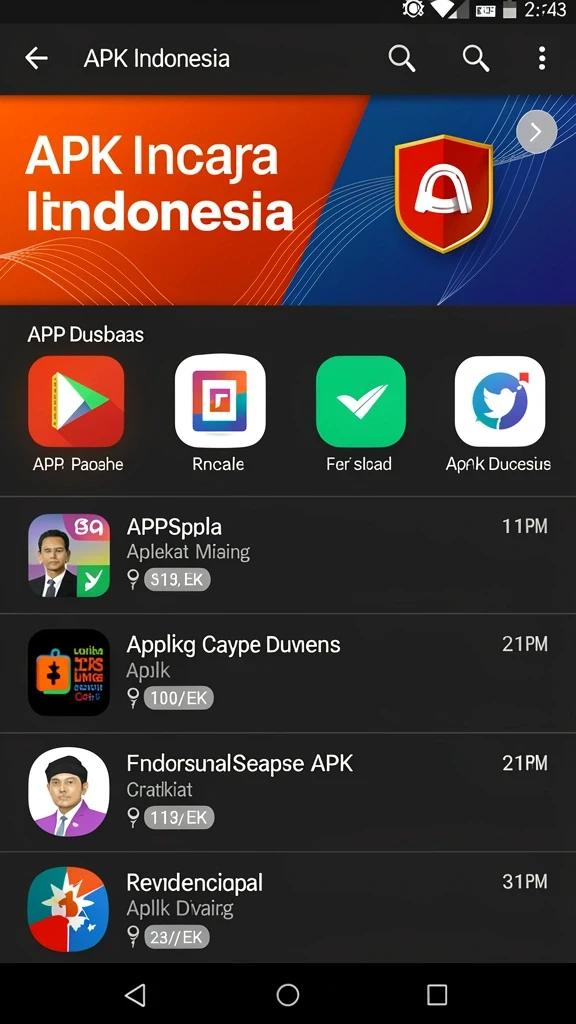This screenshot has width=576, height=1024.
Task: Open the APPSppla list entry
Action: coord(288,555)
